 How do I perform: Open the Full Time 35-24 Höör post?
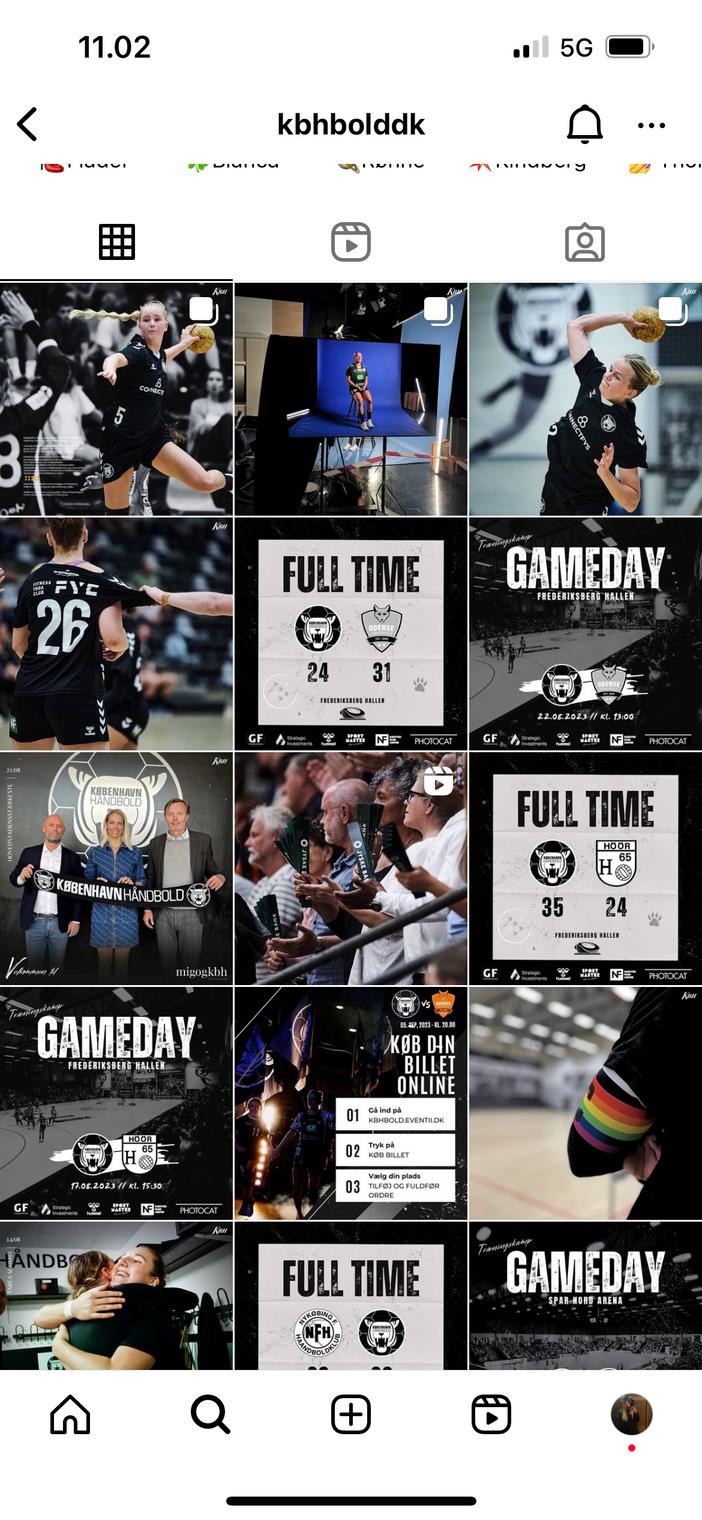point(585,867)
